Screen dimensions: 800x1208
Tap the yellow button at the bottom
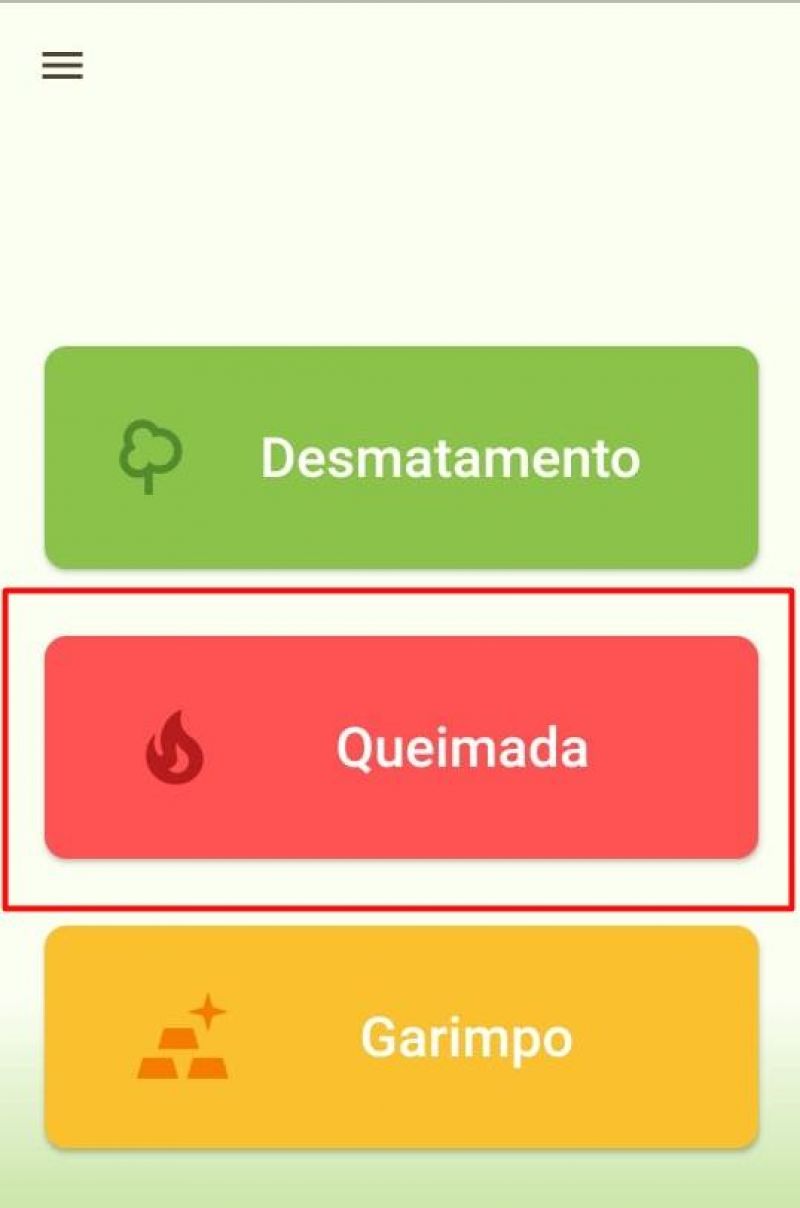(400, 1037)
